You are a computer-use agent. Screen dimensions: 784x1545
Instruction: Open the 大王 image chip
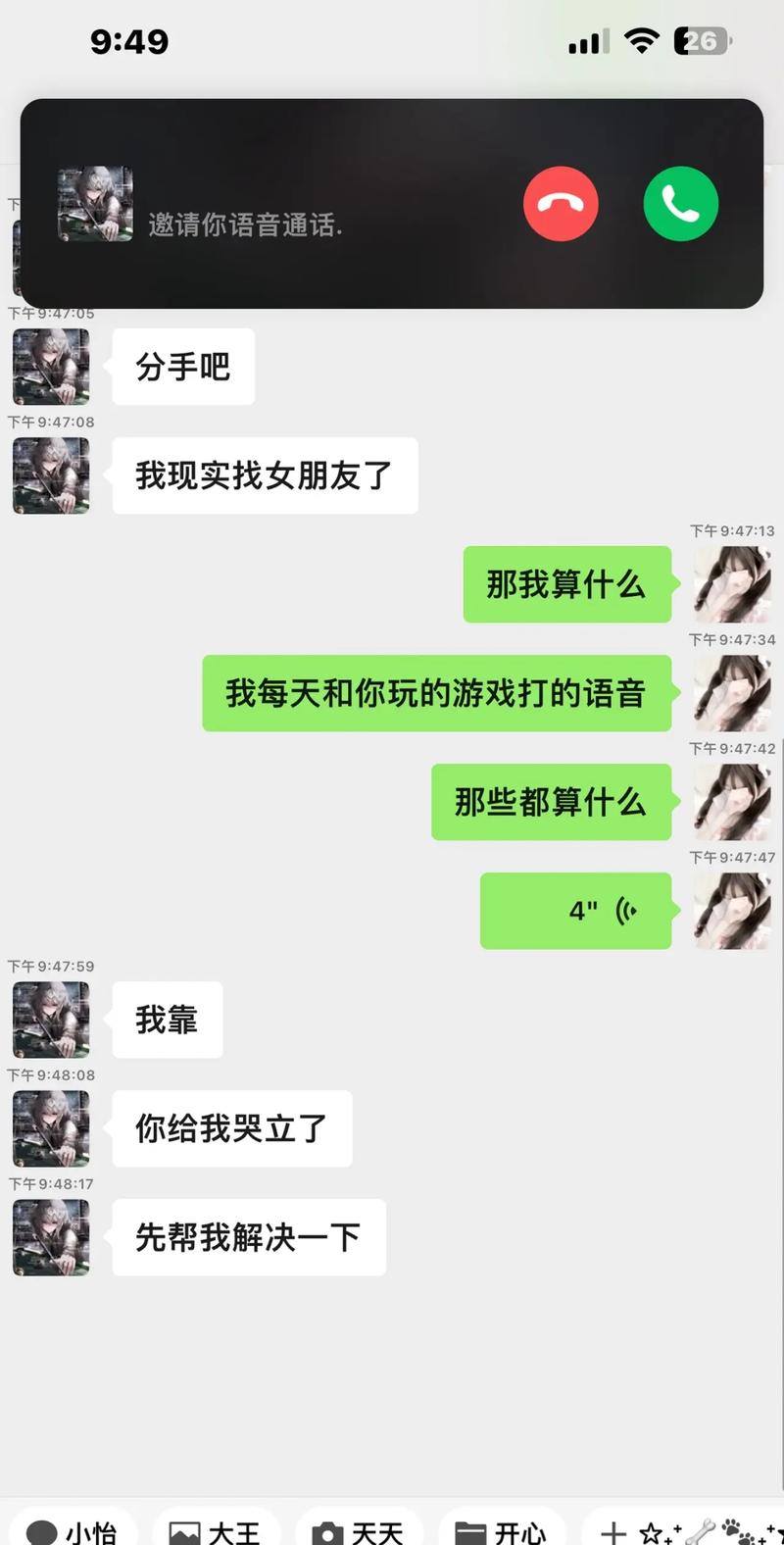coord(216,1529)
